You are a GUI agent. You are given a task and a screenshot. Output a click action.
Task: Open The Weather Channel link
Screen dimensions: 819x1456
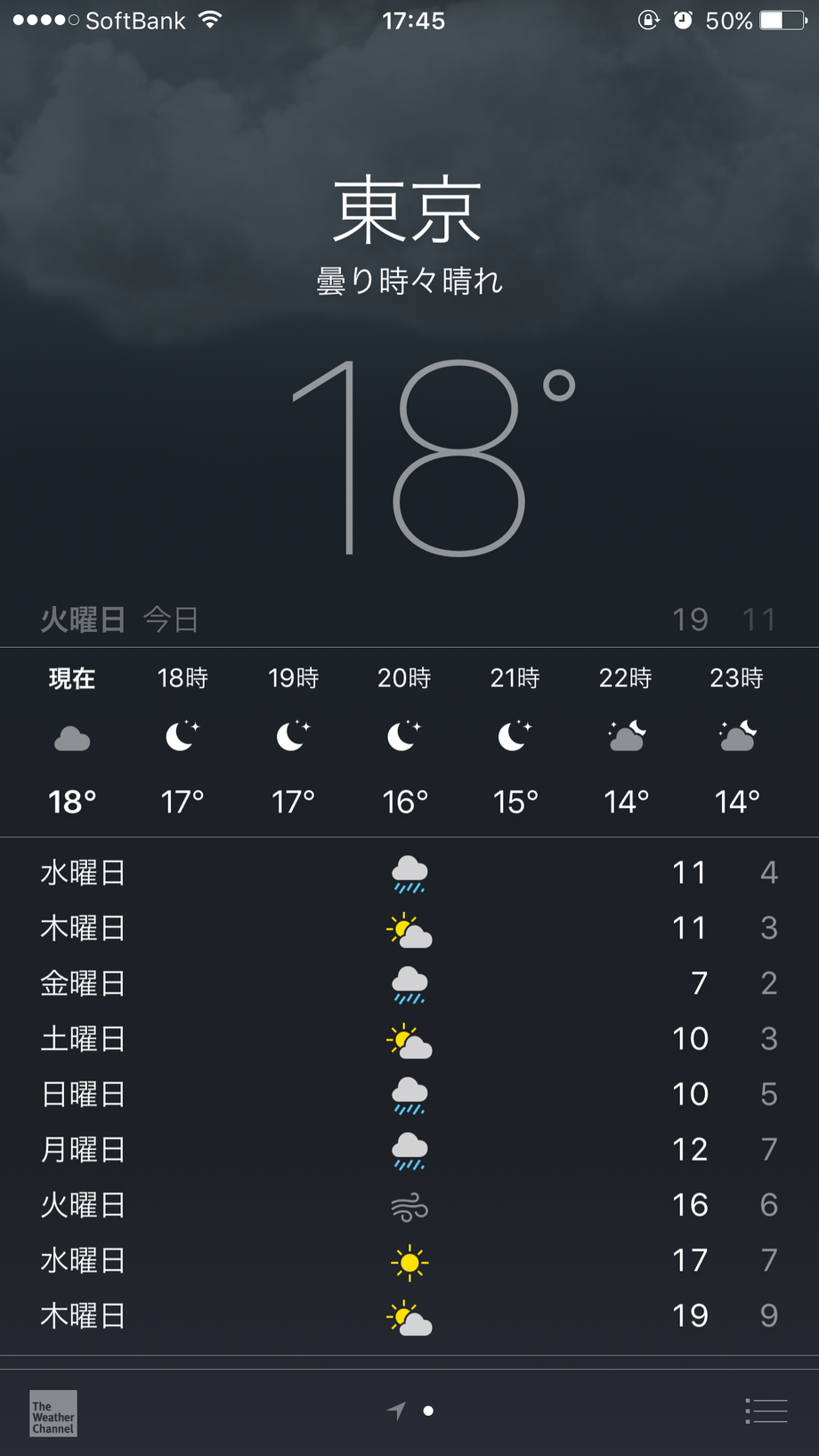[53, 1412]
